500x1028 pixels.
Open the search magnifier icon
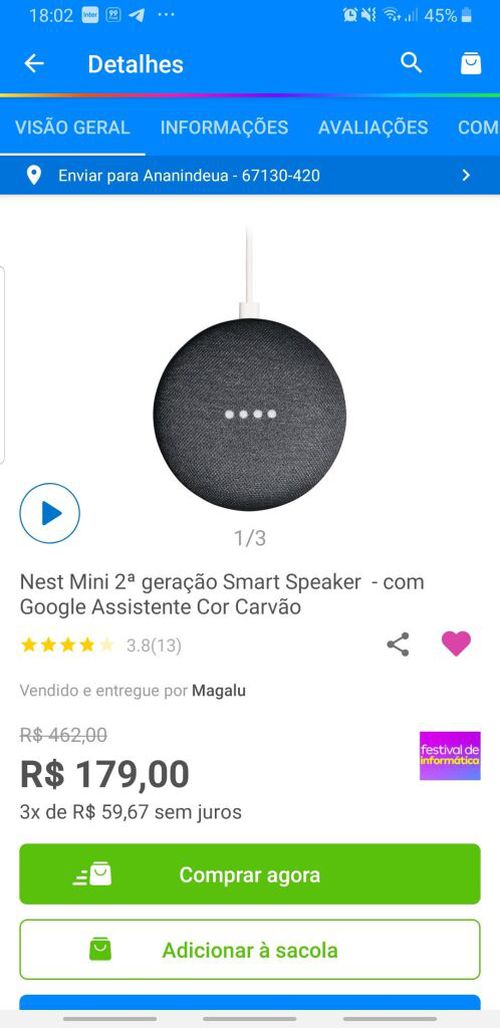pos(411,63)
